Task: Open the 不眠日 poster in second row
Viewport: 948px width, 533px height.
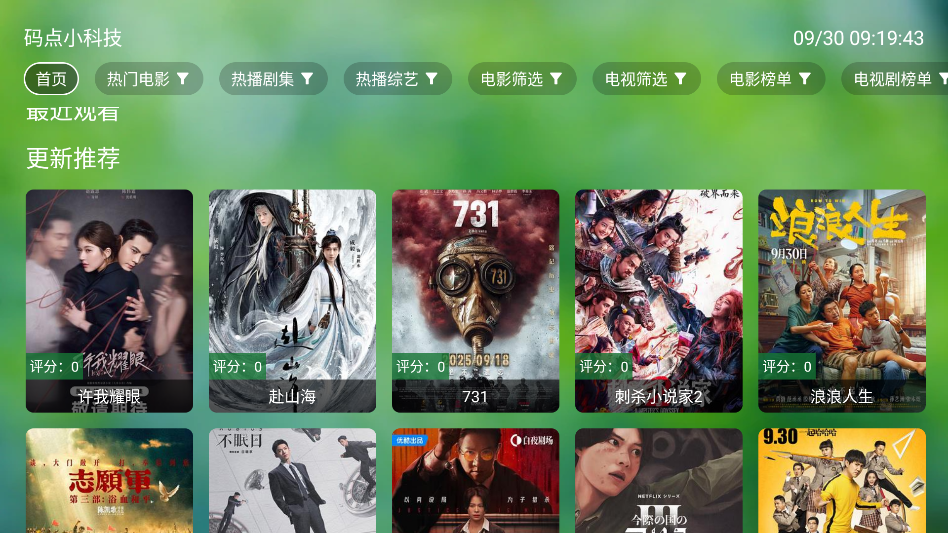Action: tap(292, 481)
